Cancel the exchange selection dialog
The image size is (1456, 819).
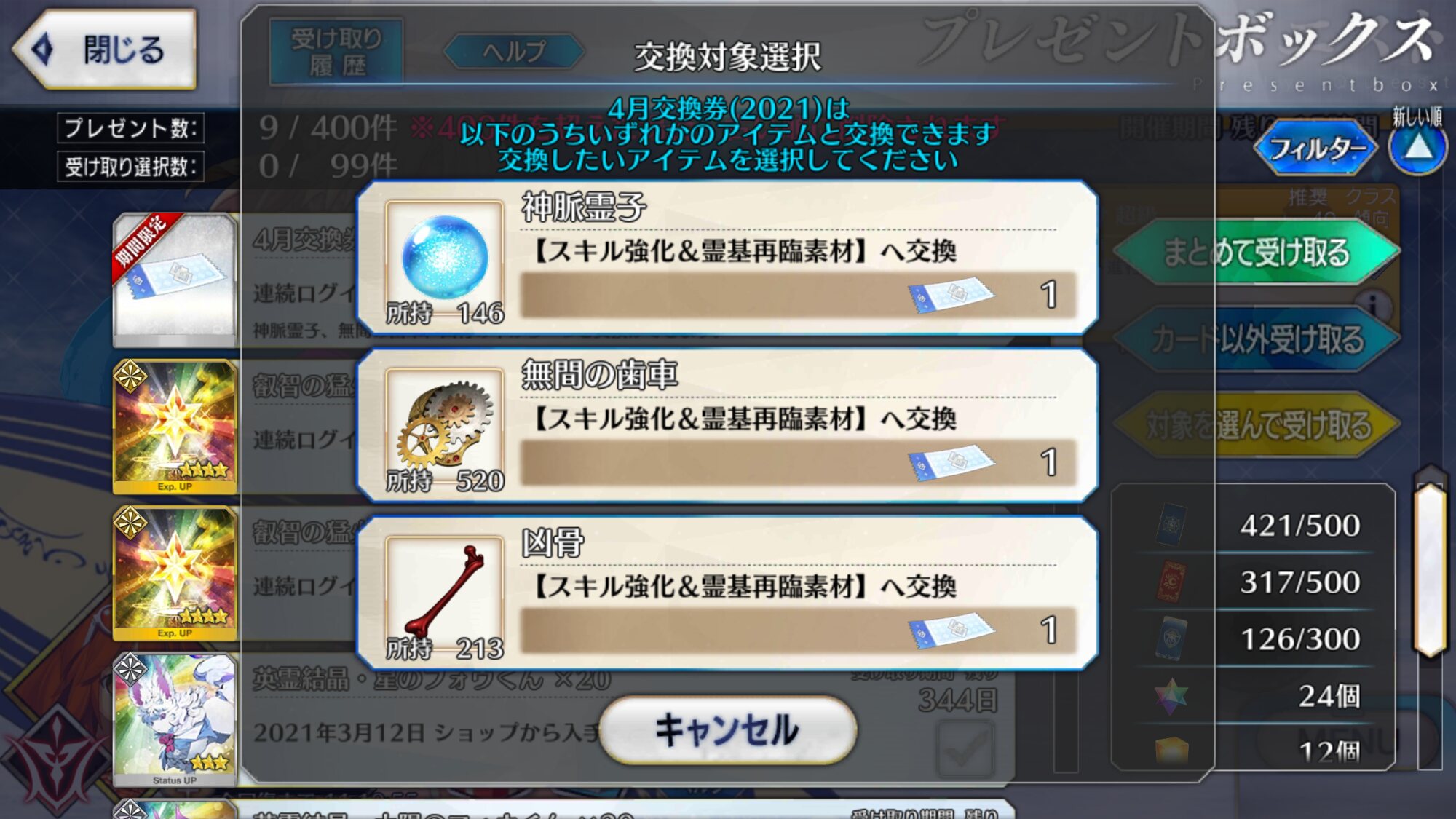[727, 730]
